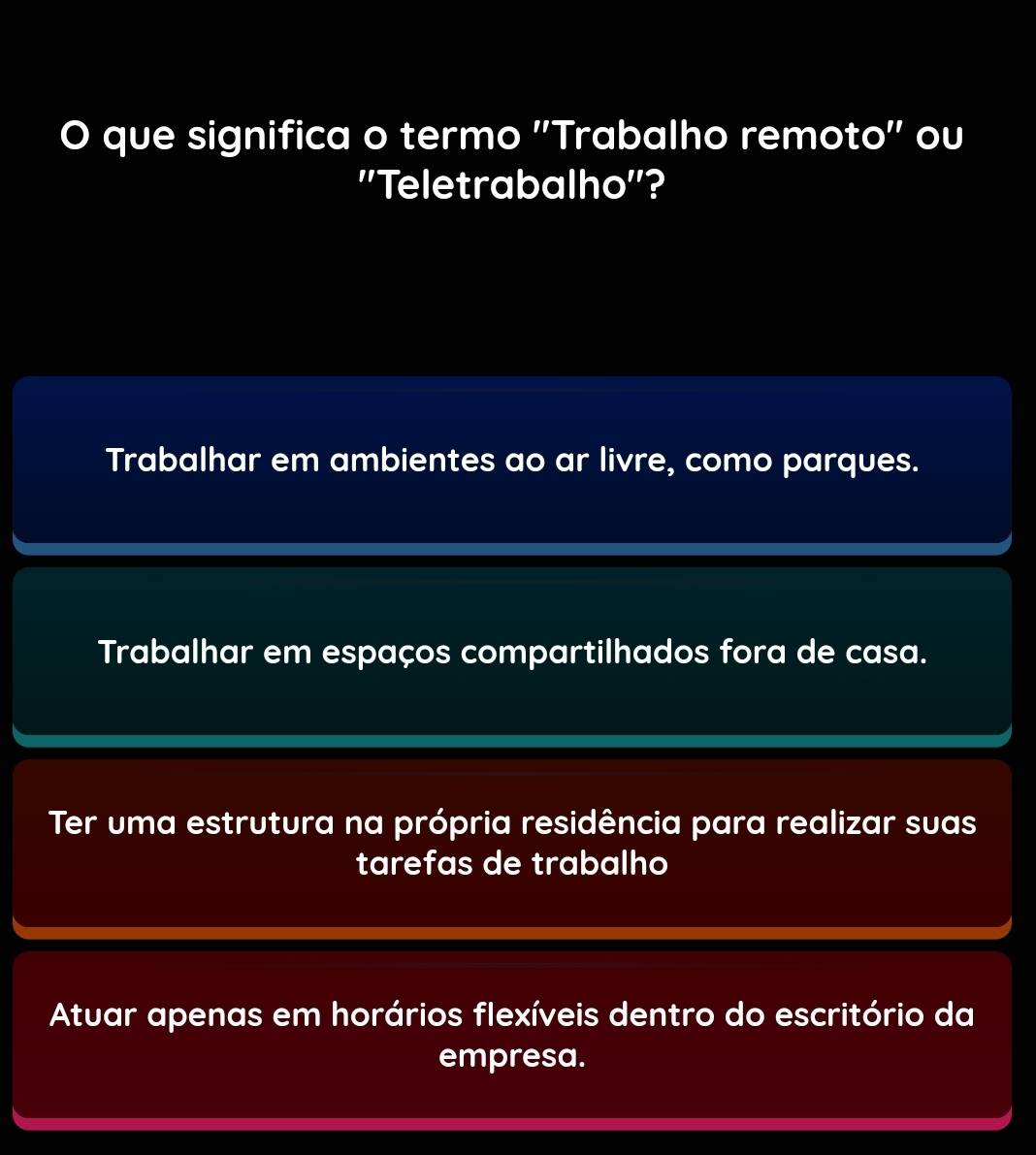1036x1155 pixels.
Task: Select answer 'Trabalhar em ambientes ao ar livre'
Action: (x=512, y=461)
